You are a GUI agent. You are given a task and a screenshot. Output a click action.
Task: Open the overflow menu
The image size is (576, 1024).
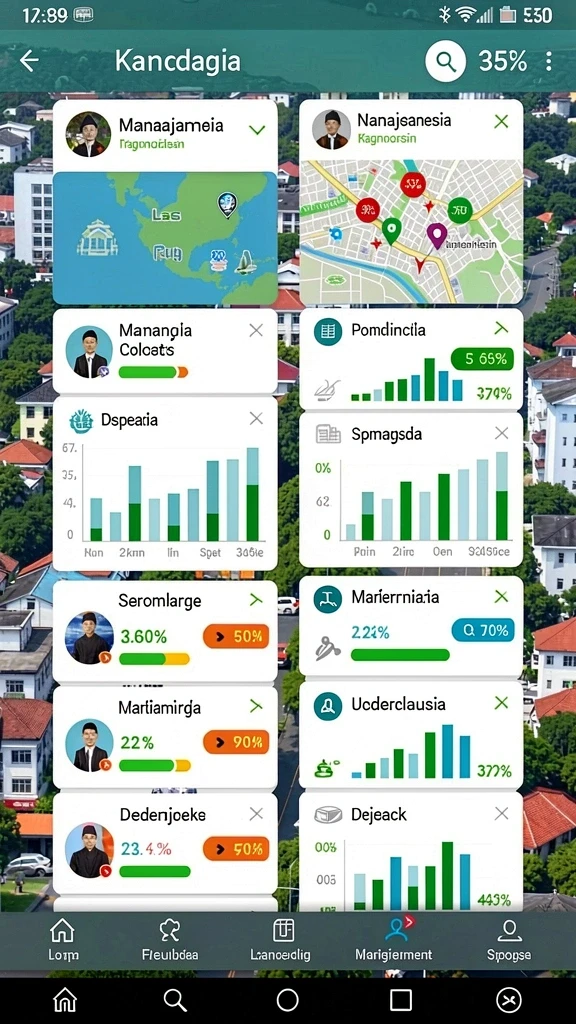(549, 62)
